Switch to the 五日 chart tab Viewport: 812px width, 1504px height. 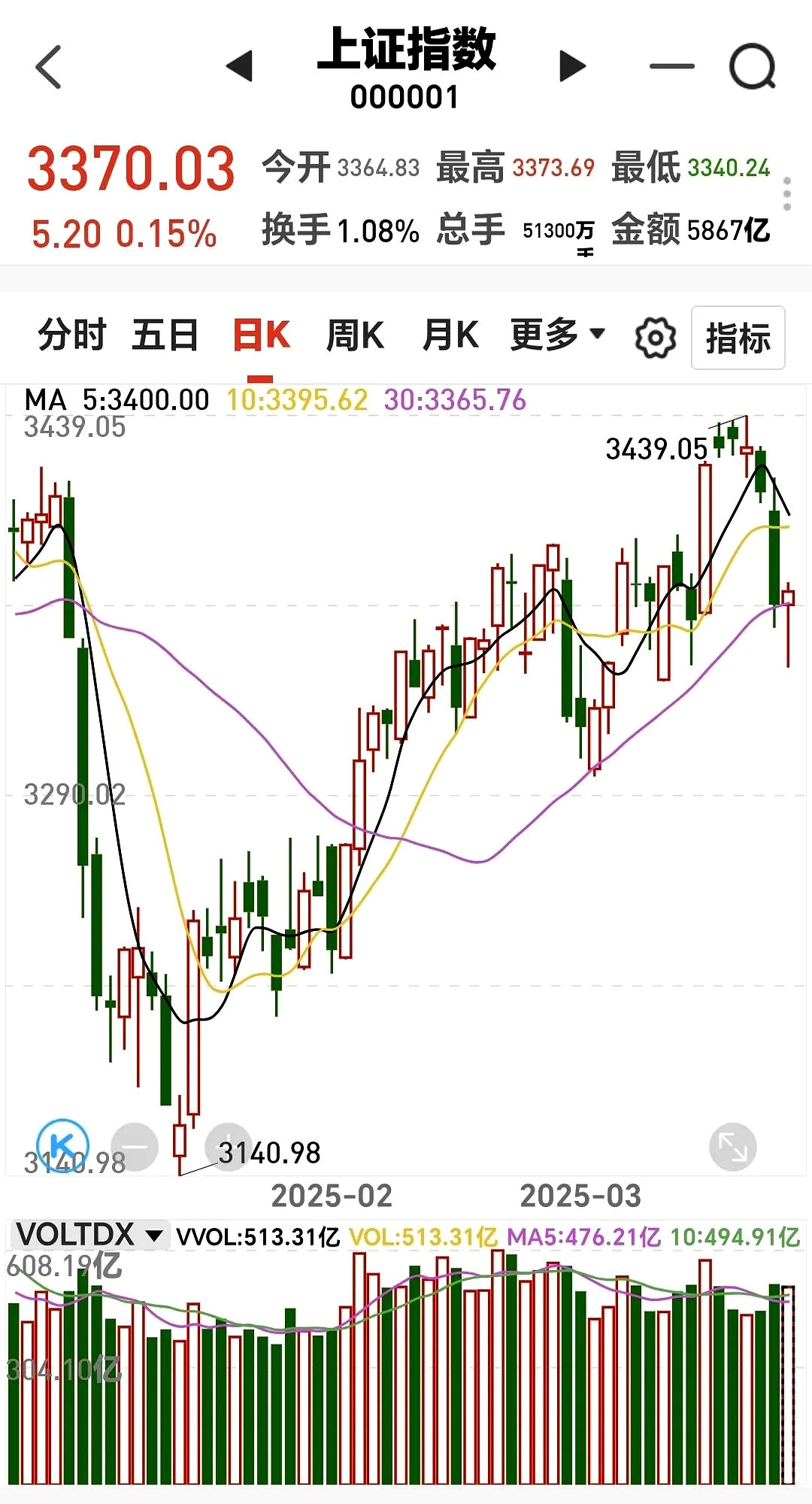point(165,335)
